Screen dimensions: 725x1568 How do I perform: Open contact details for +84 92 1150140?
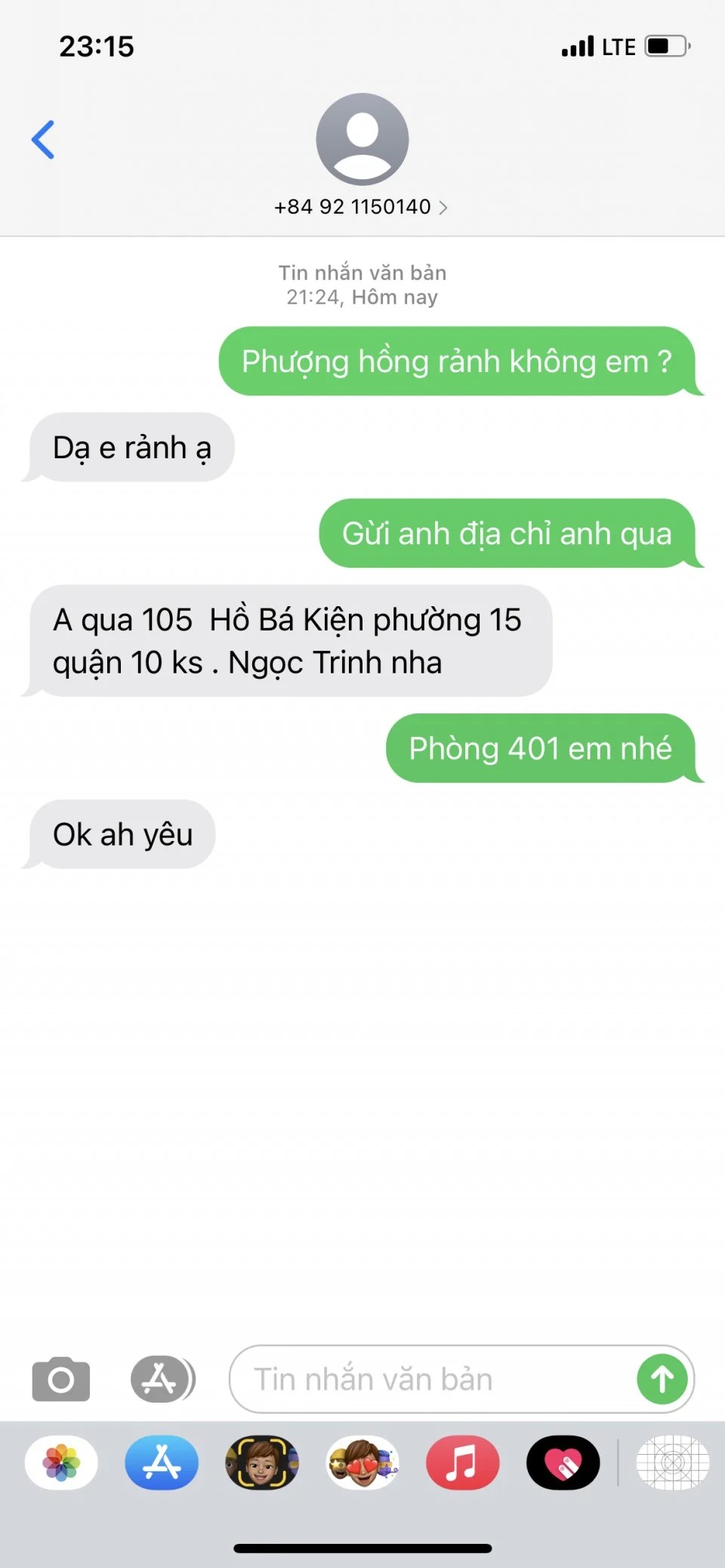pos(361,206)
